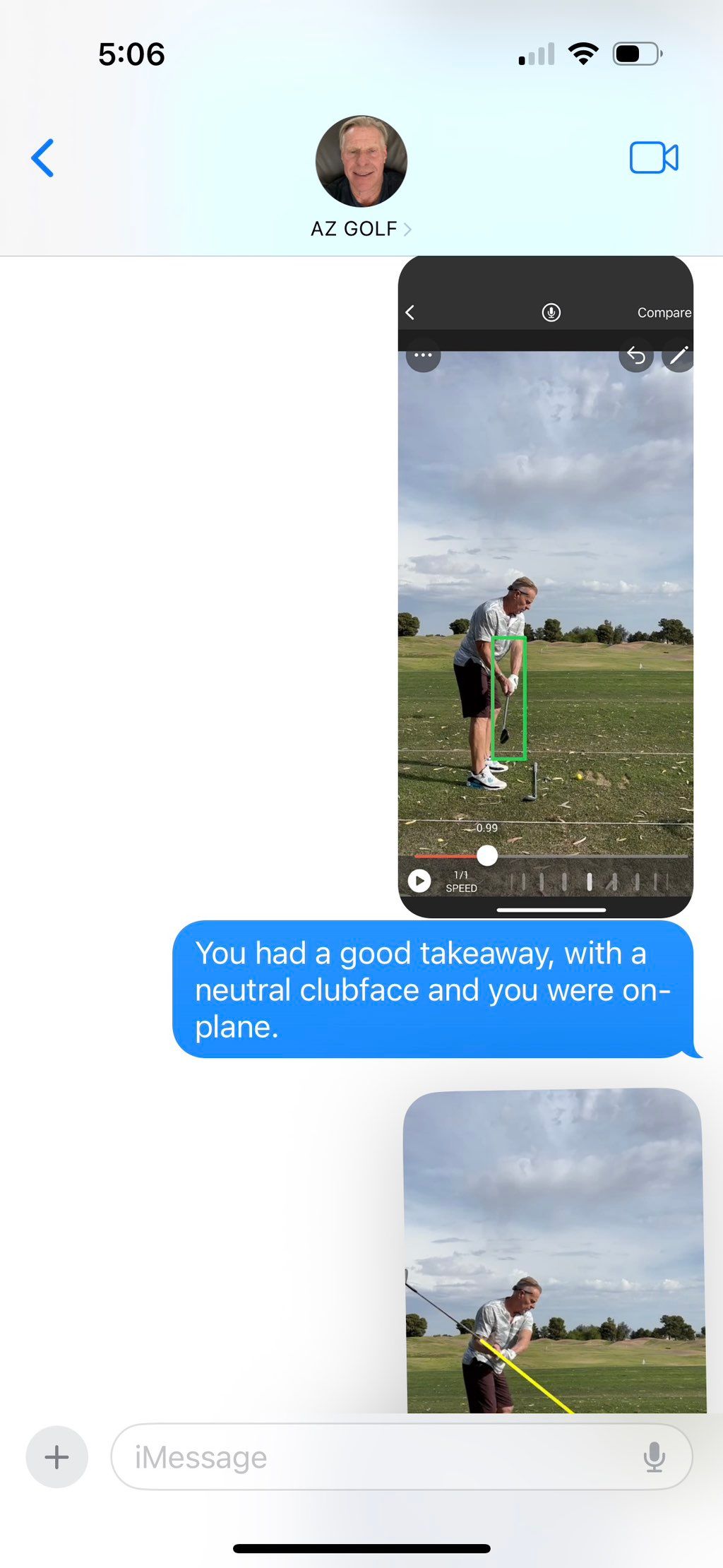Go back to the conversations list
The height and width of the screenshot is (1568, 723).
(43, 158)
